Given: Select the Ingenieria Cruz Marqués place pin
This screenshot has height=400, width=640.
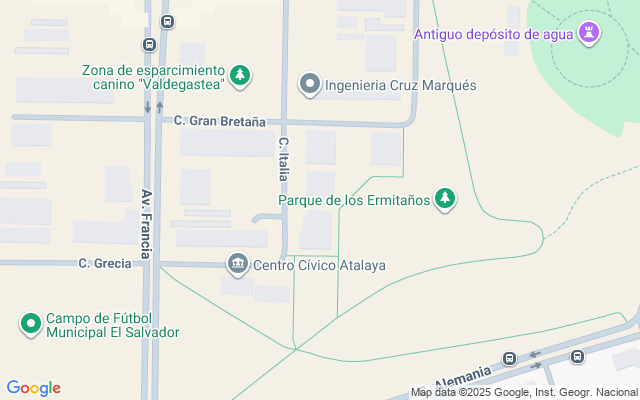Looking at the screenshot, I should click(x=310, y=85).
